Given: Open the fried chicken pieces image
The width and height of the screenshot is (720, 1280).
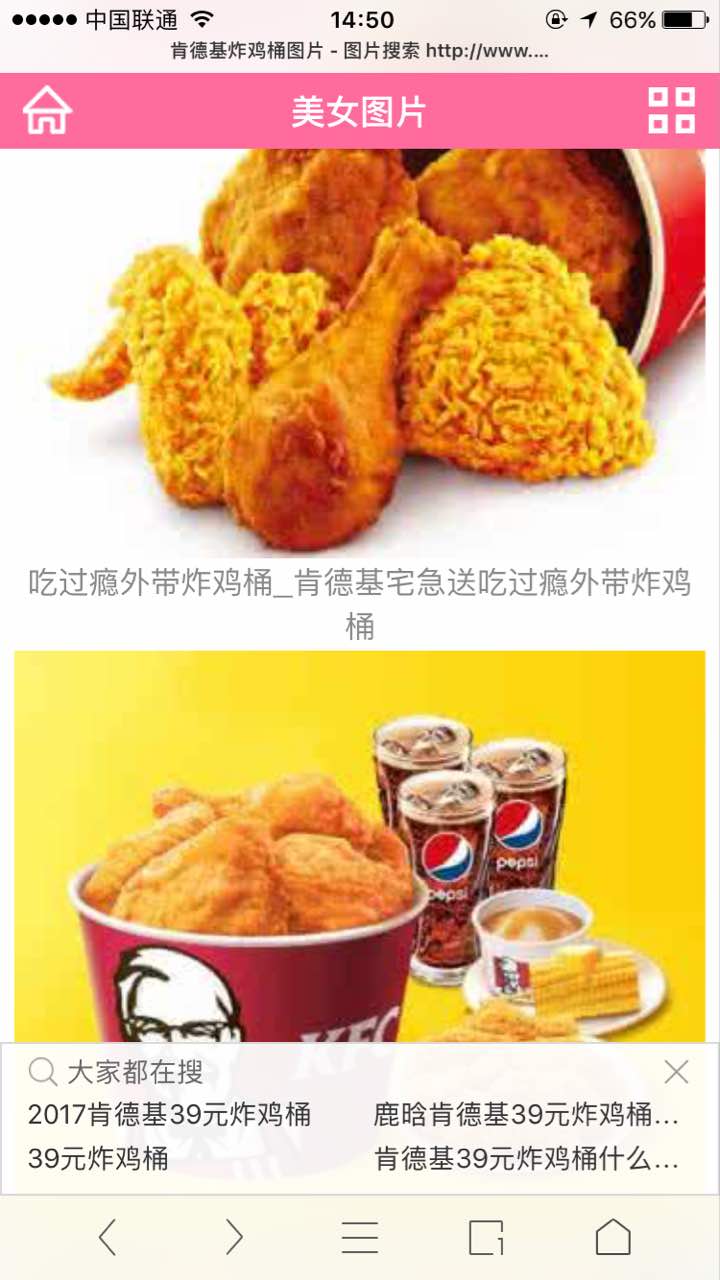Looking at the screenshot, I should [x=360, y=350].
